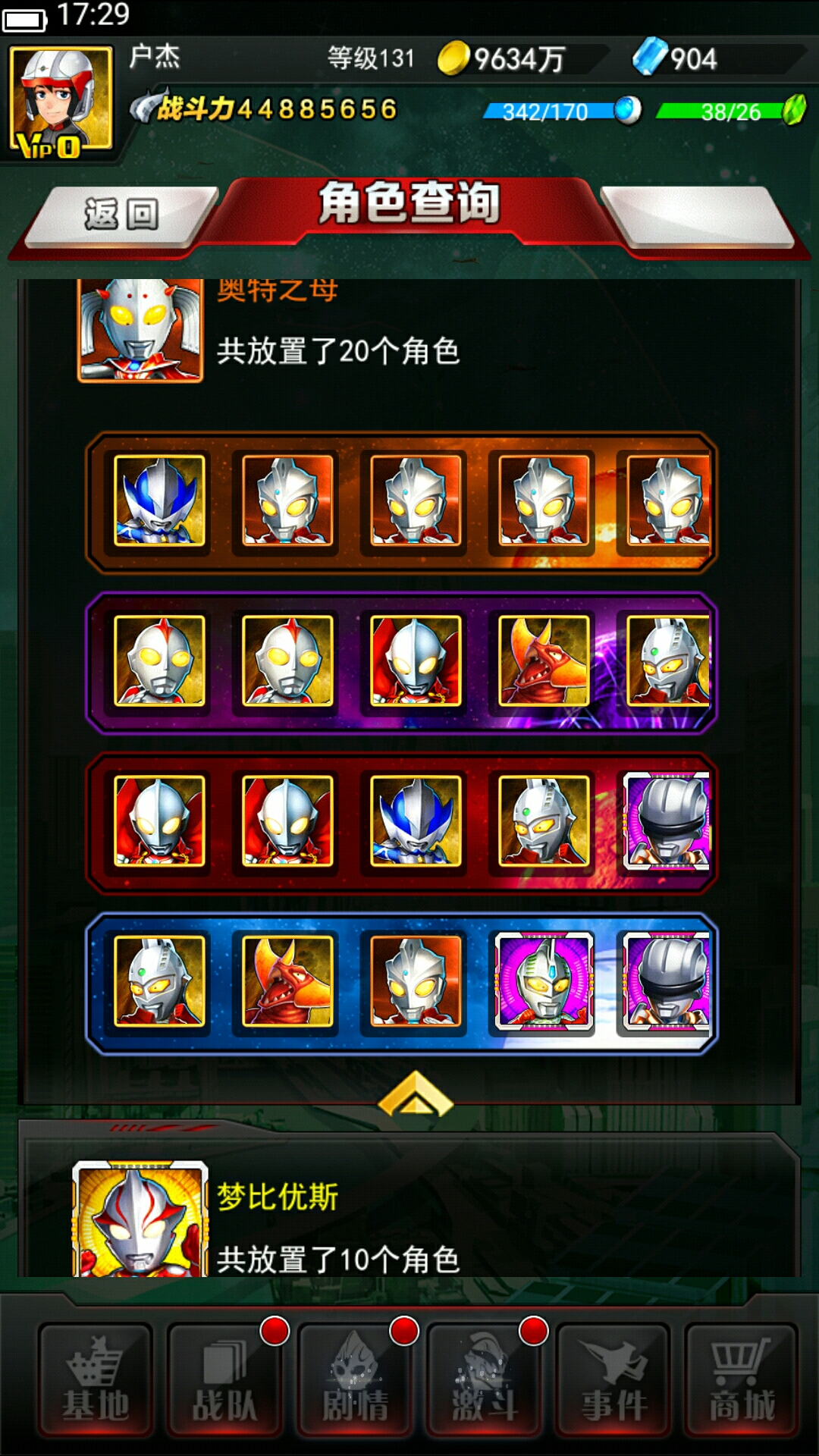Collapse the character list with the yellow up arrow

415,1095
